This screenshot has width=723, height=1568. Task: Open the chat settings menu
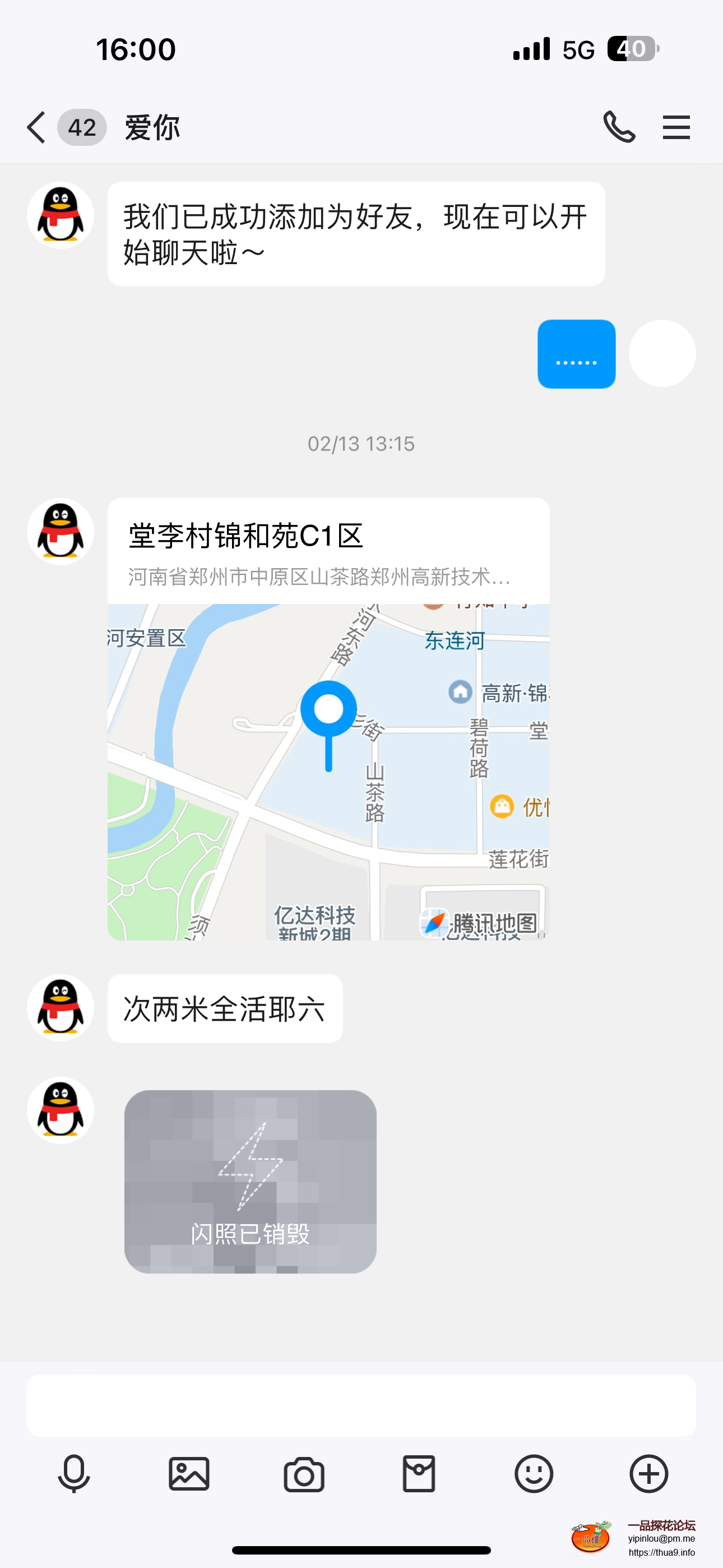click(x=676, y=128)
